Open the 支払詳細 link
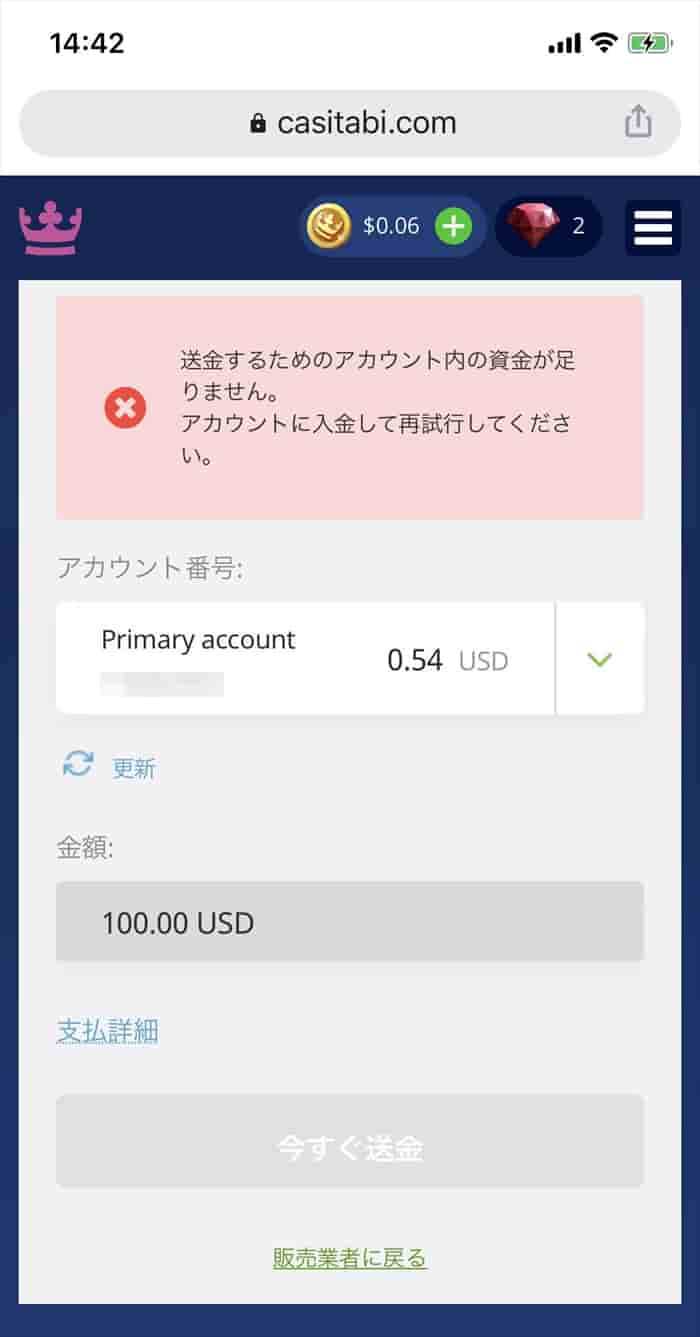700x1337 pixels. (107, 1031)
